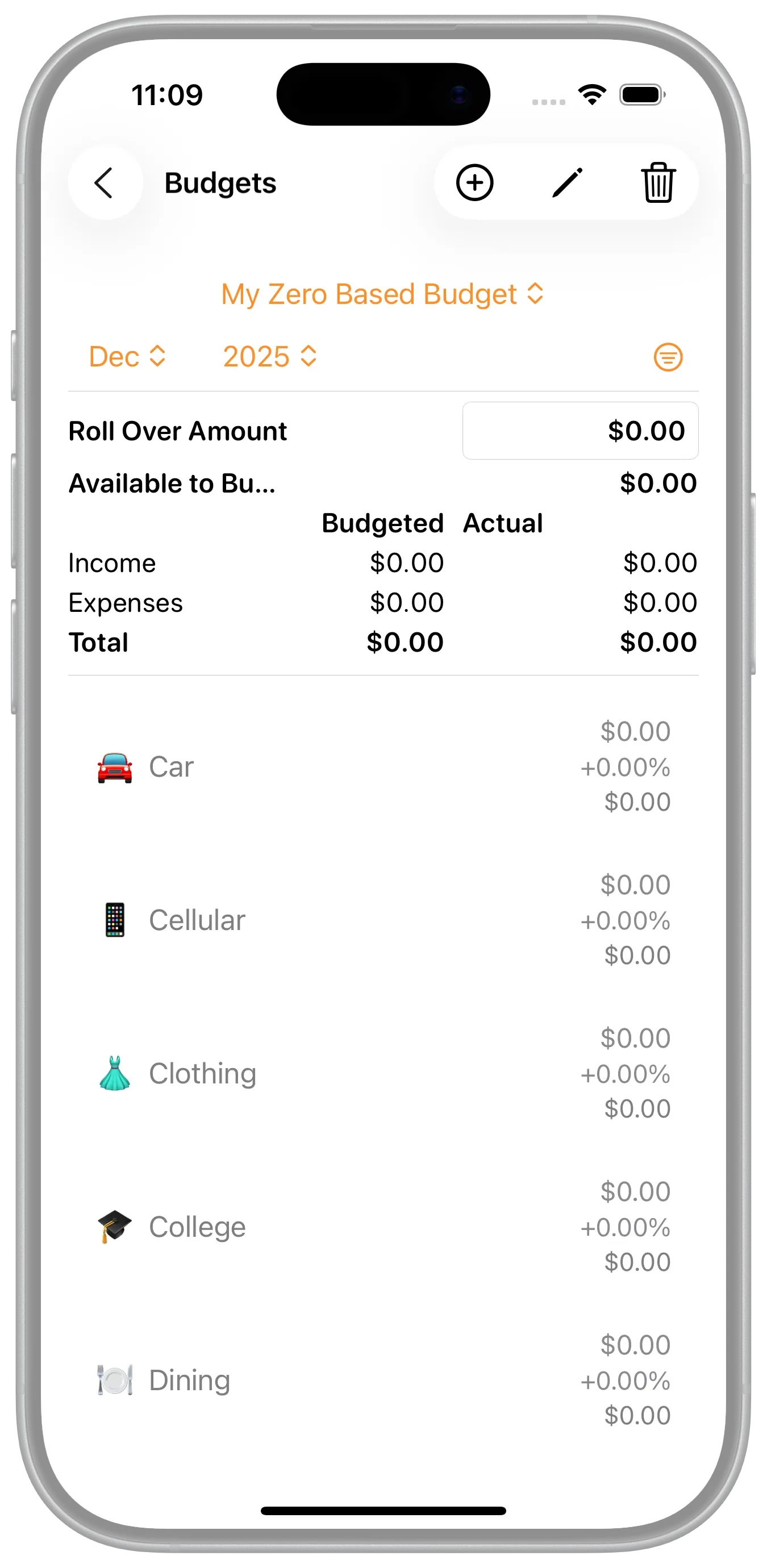767x1568 pixels.
Task: Edit the budget with the pencil icon
Action: (567, 182)
